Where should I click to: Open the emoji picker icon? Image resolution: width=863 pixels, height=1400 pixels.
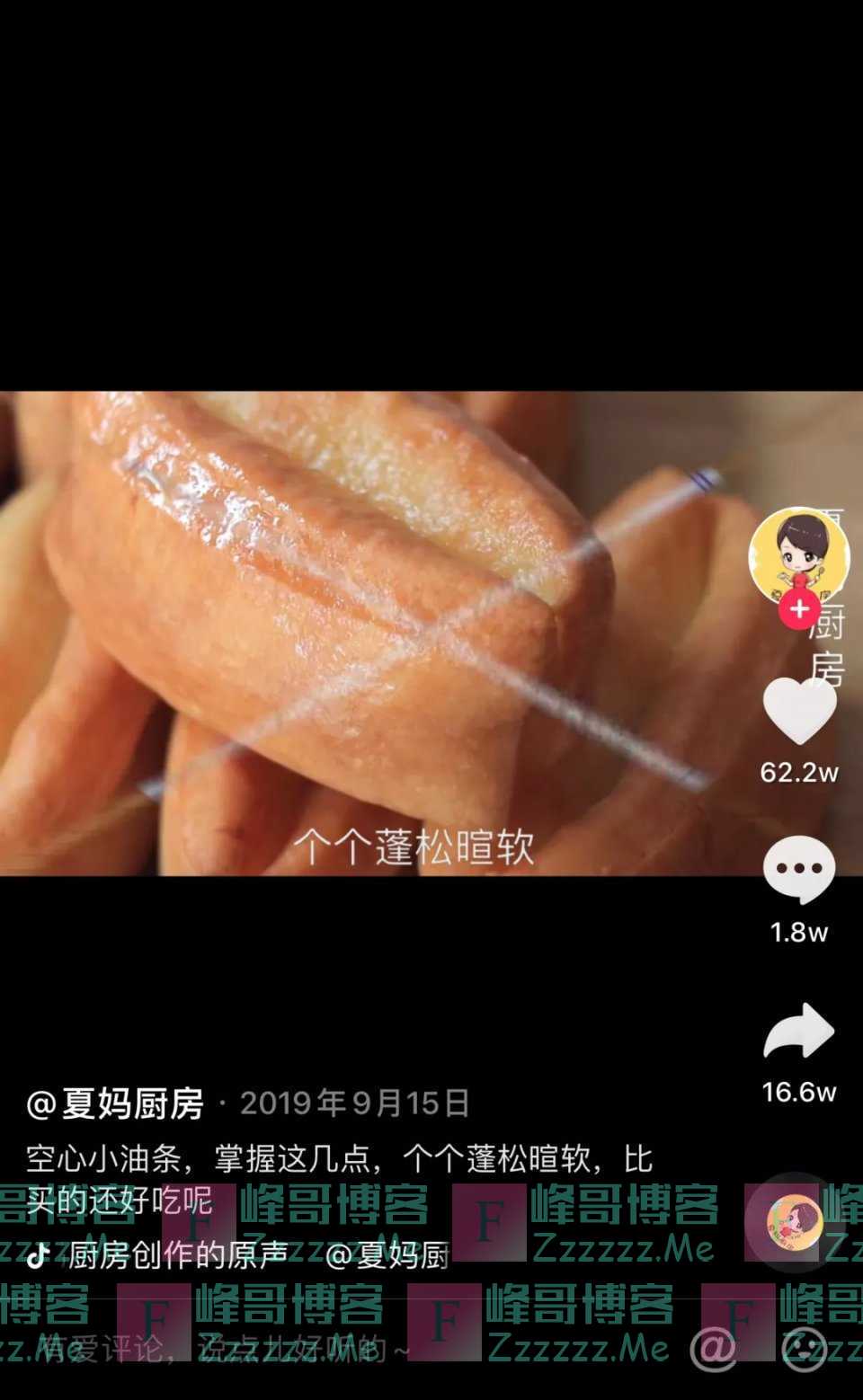(805, 1349)
